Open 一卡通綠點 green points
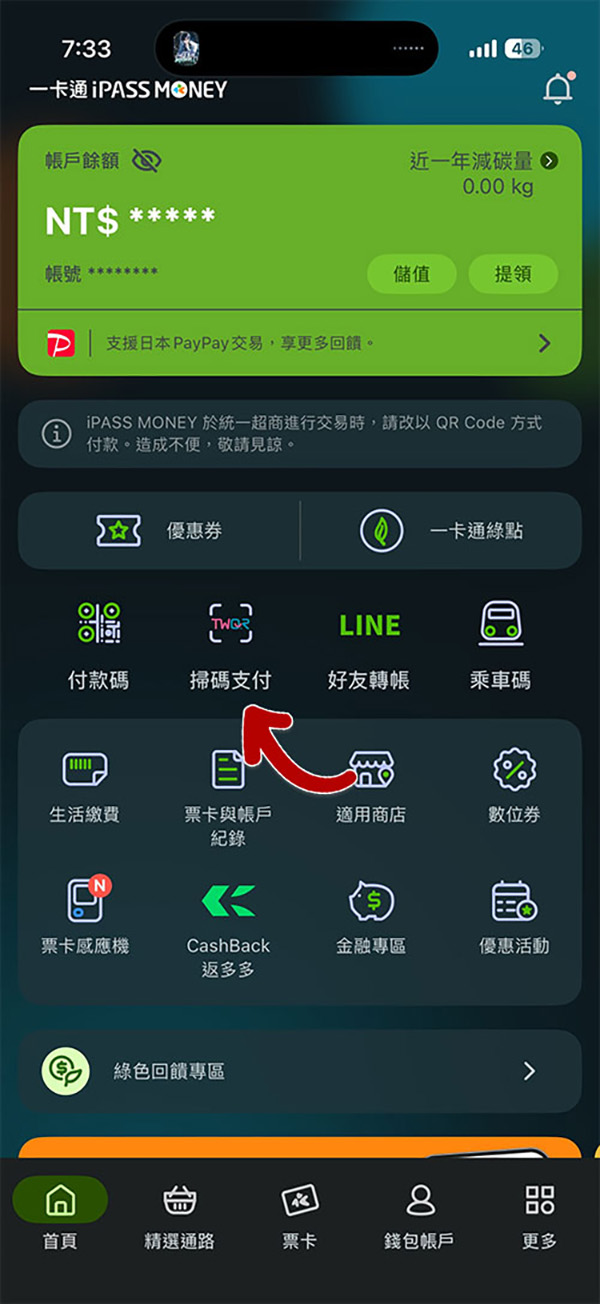The width and height of the screenshot is (600, 1304). [440, 531]
